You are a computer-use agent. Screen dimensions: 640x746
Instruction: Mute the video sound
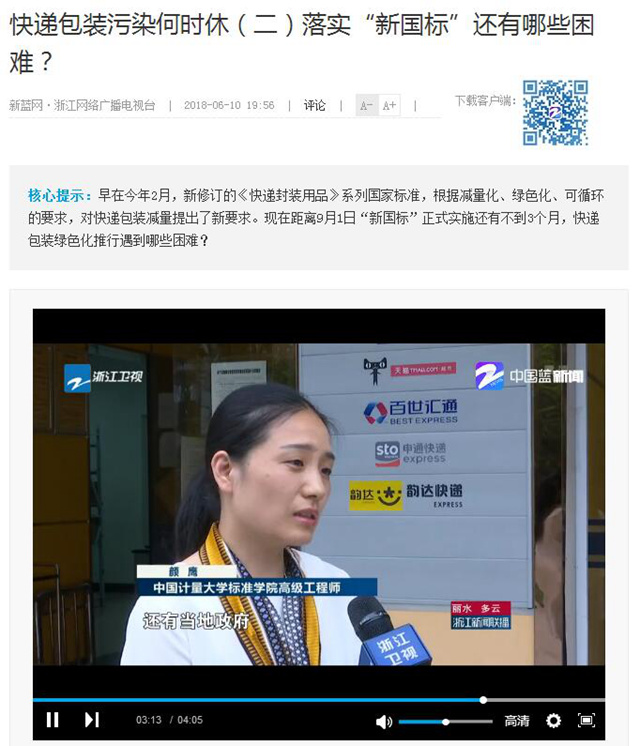384,720
